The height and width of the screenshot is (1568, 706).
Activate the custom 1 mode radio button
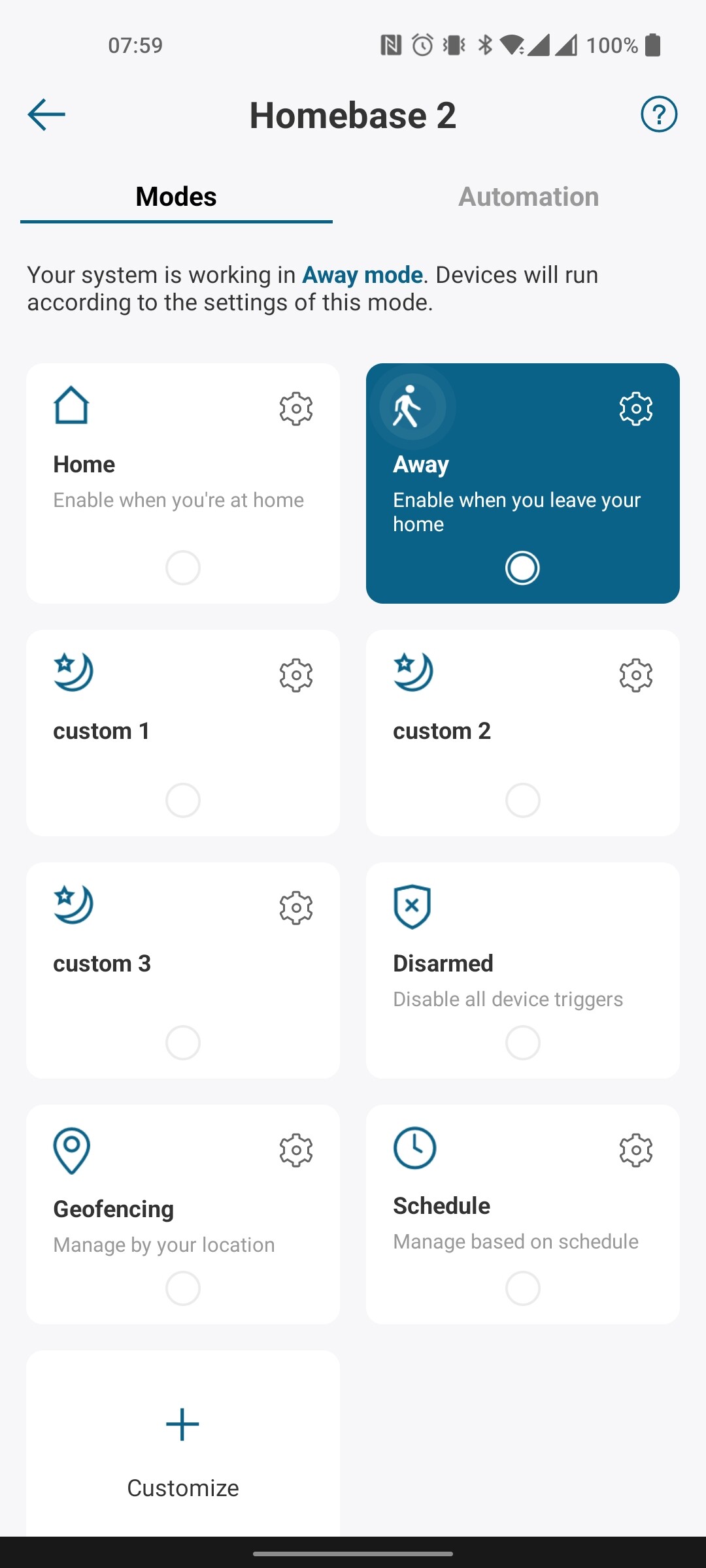pos(183,800)
